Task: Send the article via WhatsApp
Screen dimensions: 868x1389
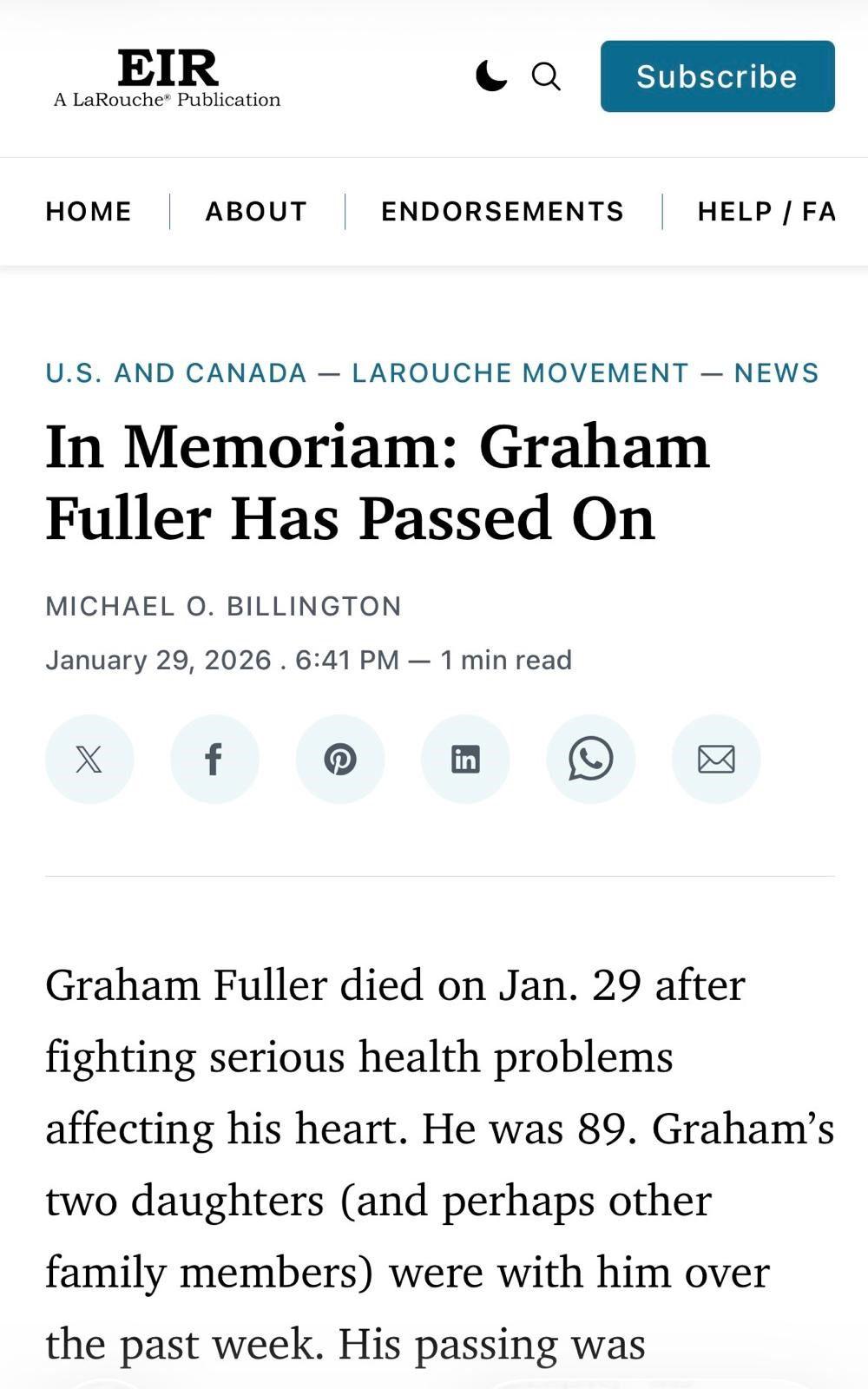Action: pyautogui.click(x=590, y=759)
